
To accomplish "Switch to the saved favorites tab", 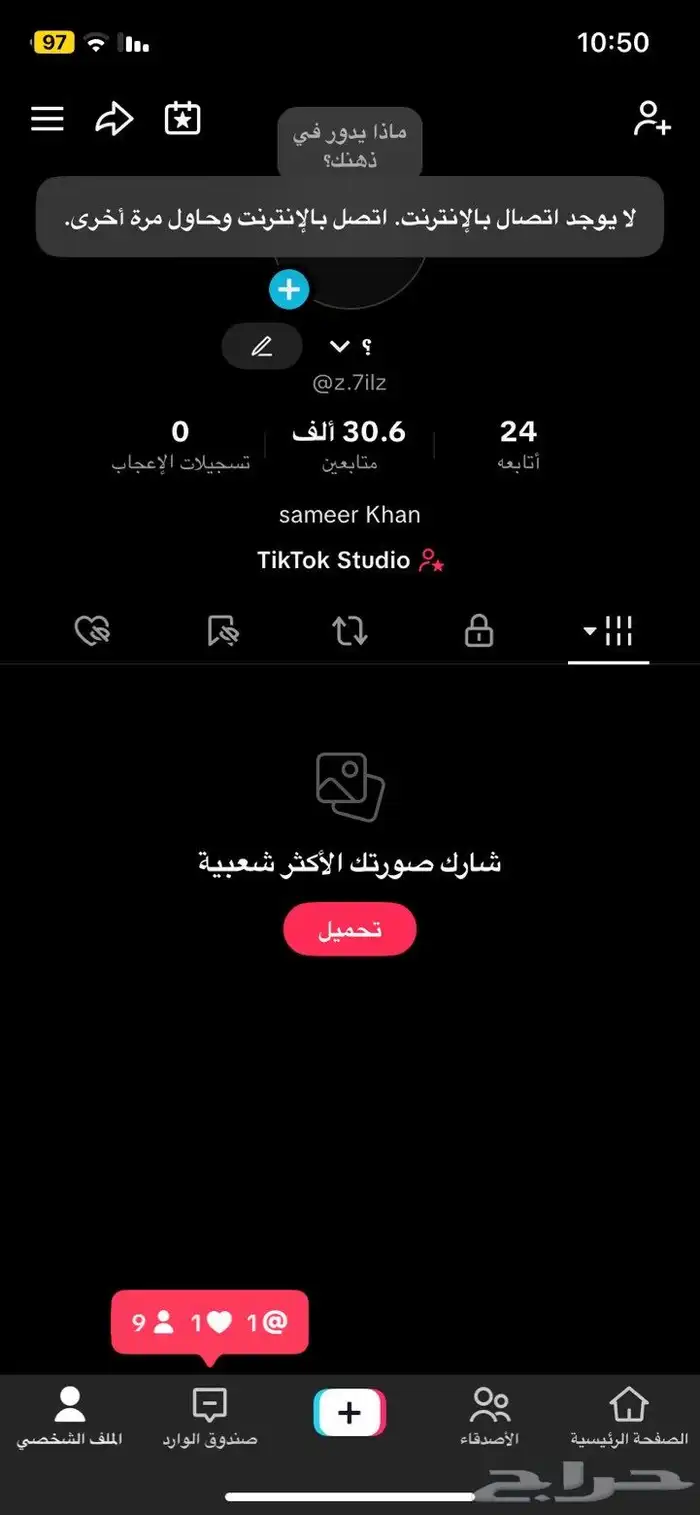I will coord(223,631).
